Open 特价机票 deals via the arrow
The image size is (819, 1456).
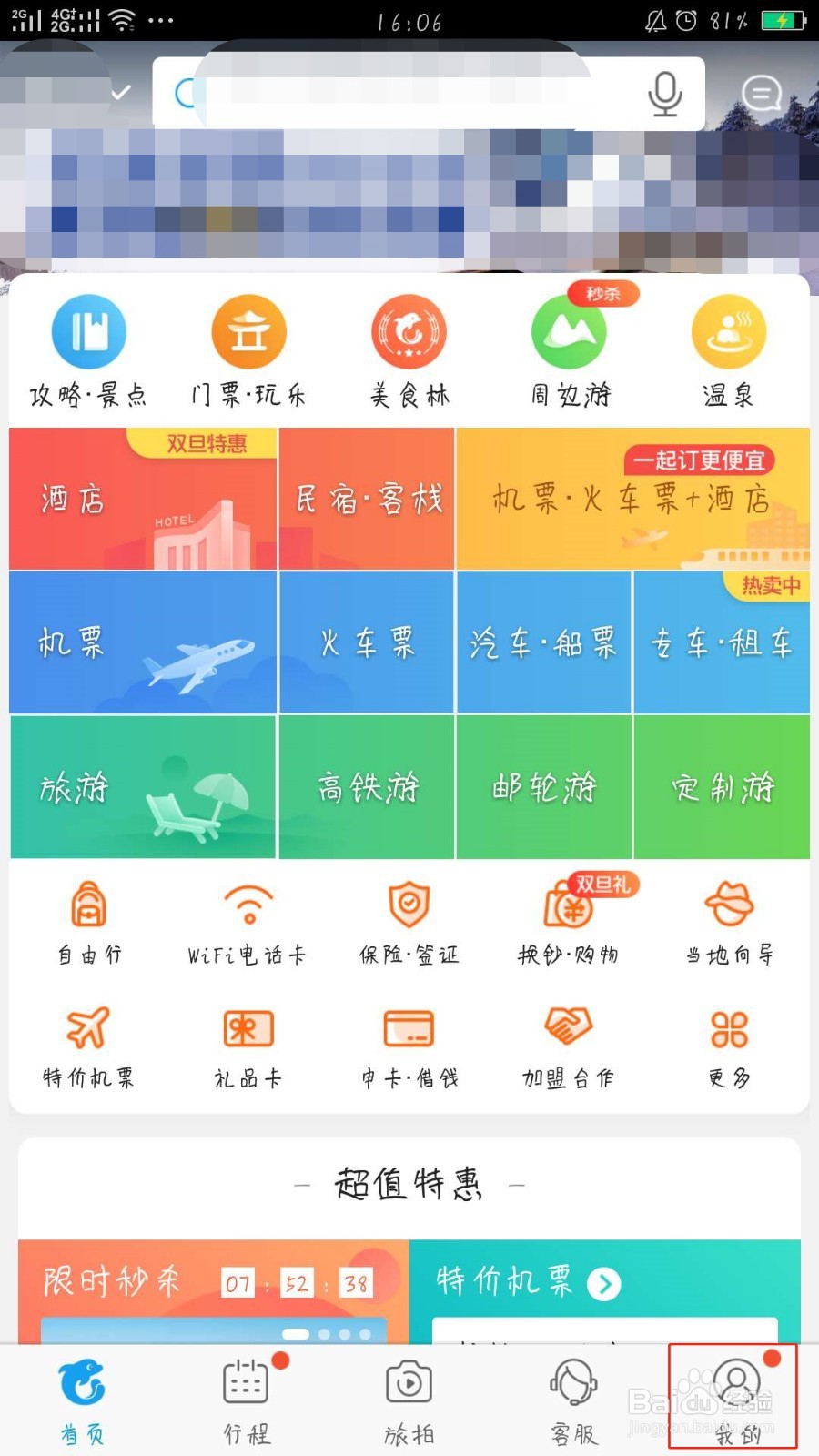tap(602, 1283)
